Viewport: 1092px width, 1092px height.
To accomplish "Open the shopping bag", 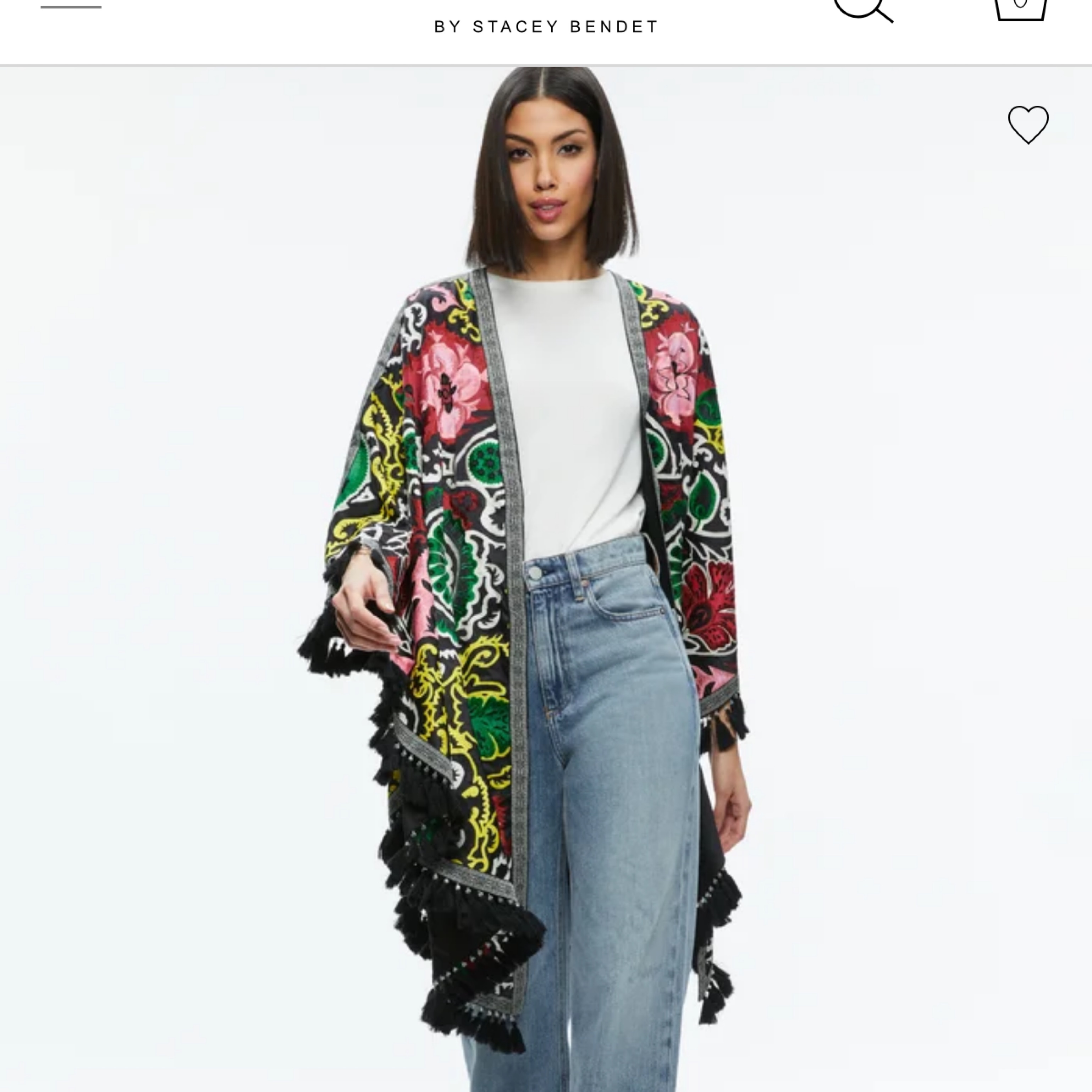I will pyautogui.click(x=1021, y=8).
